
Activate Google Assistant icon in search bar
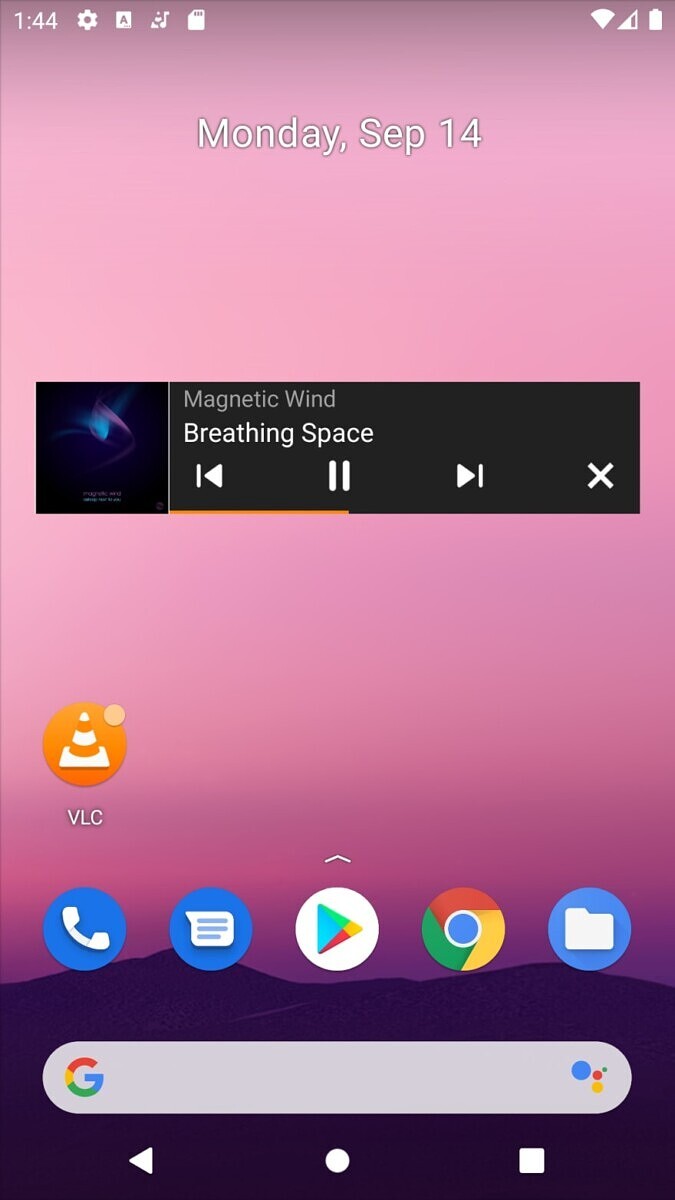click(588, 1076)
